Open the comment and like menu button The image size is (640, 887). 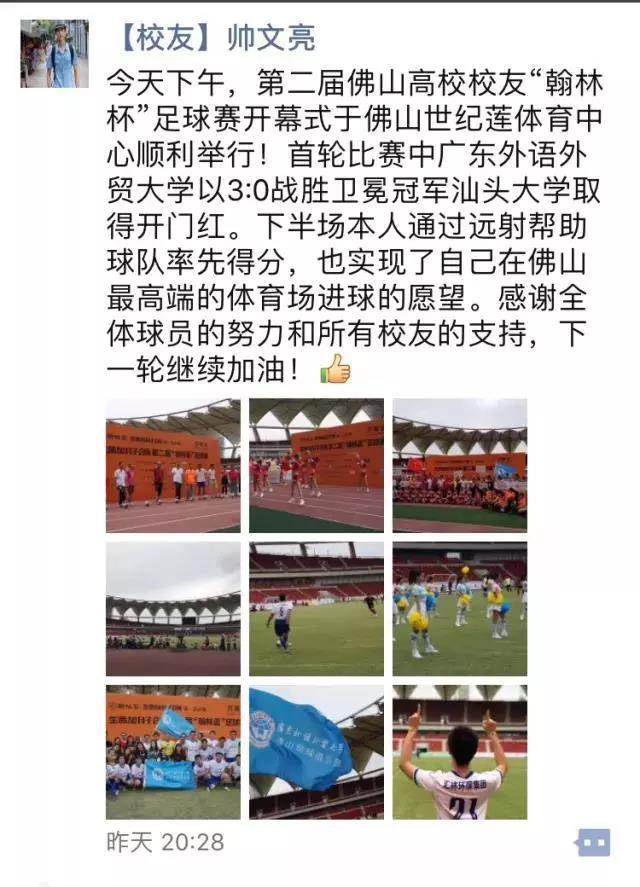pos(593,842)
